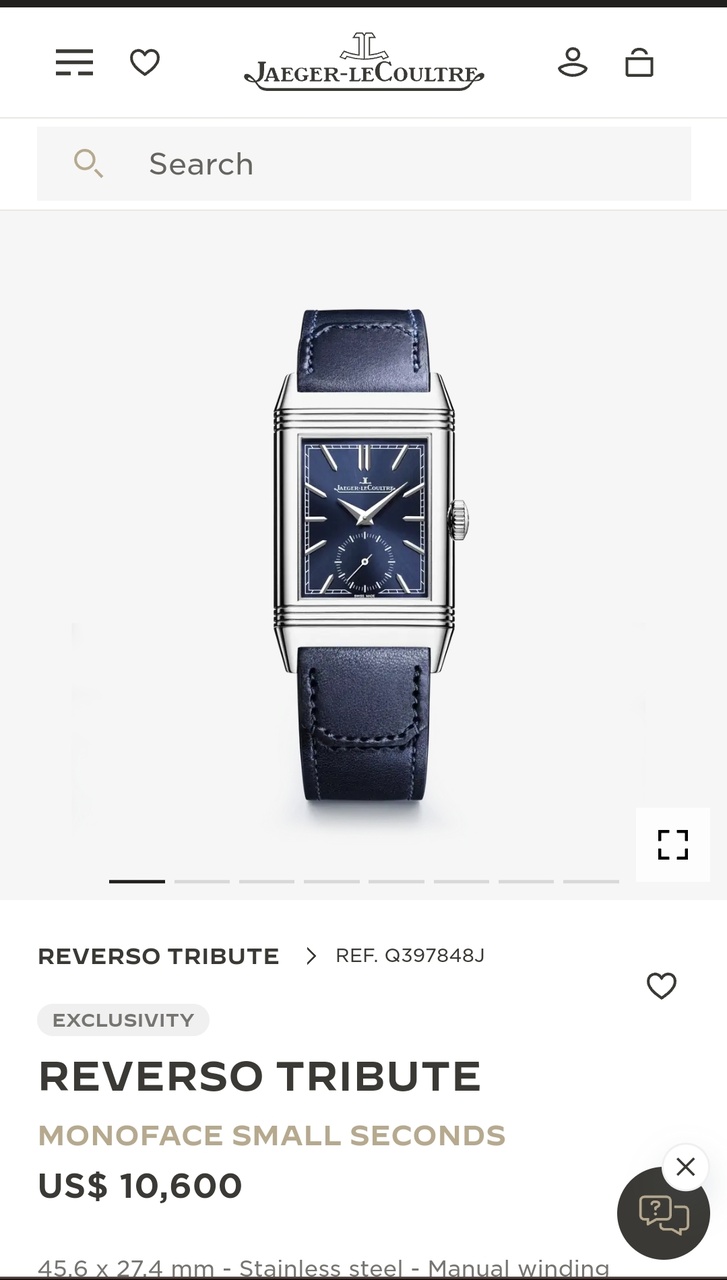View the watch image fullscreen
The image size is (727, 1280).
click(673, 845)
